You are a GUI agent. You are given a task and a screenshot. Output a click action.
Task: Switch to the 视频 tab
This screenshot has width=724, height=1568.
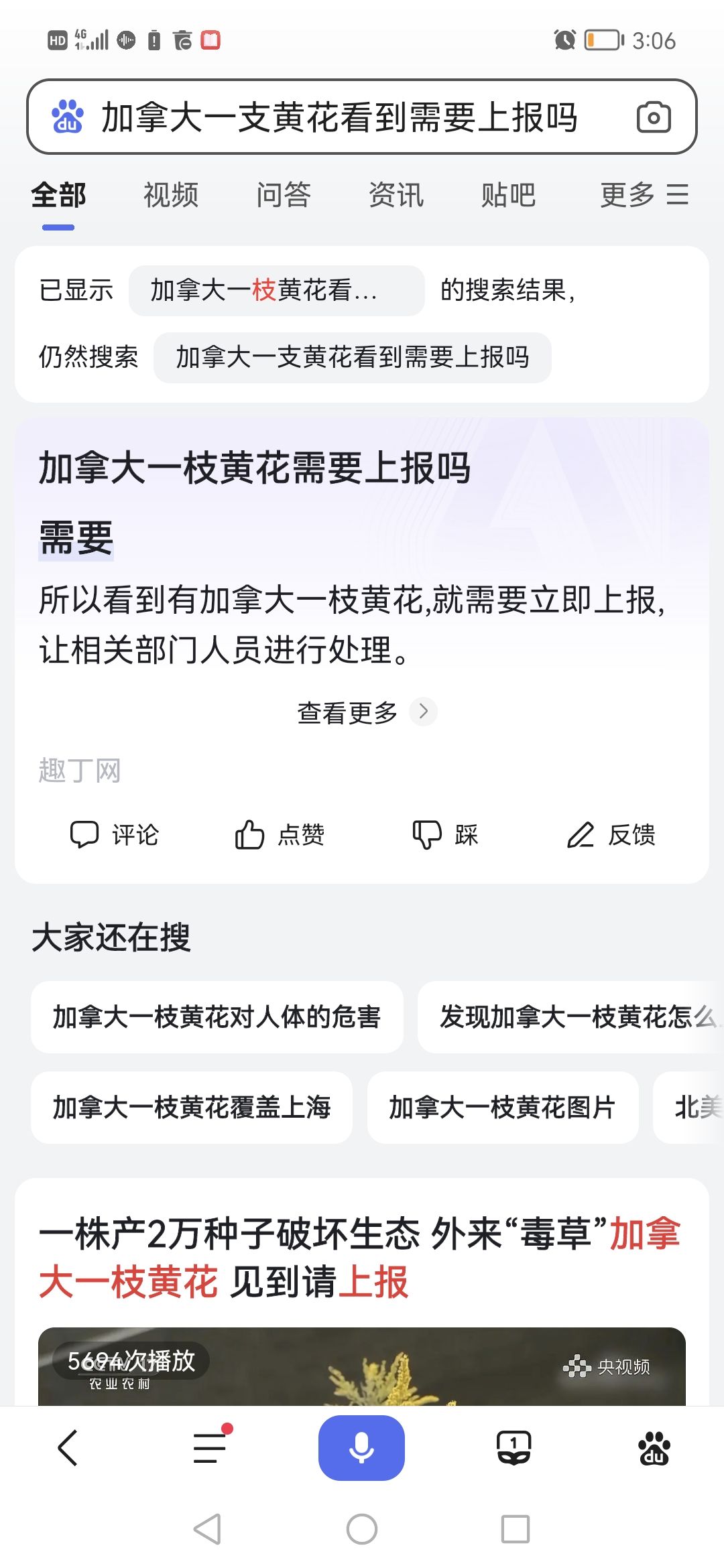[171, 196]
